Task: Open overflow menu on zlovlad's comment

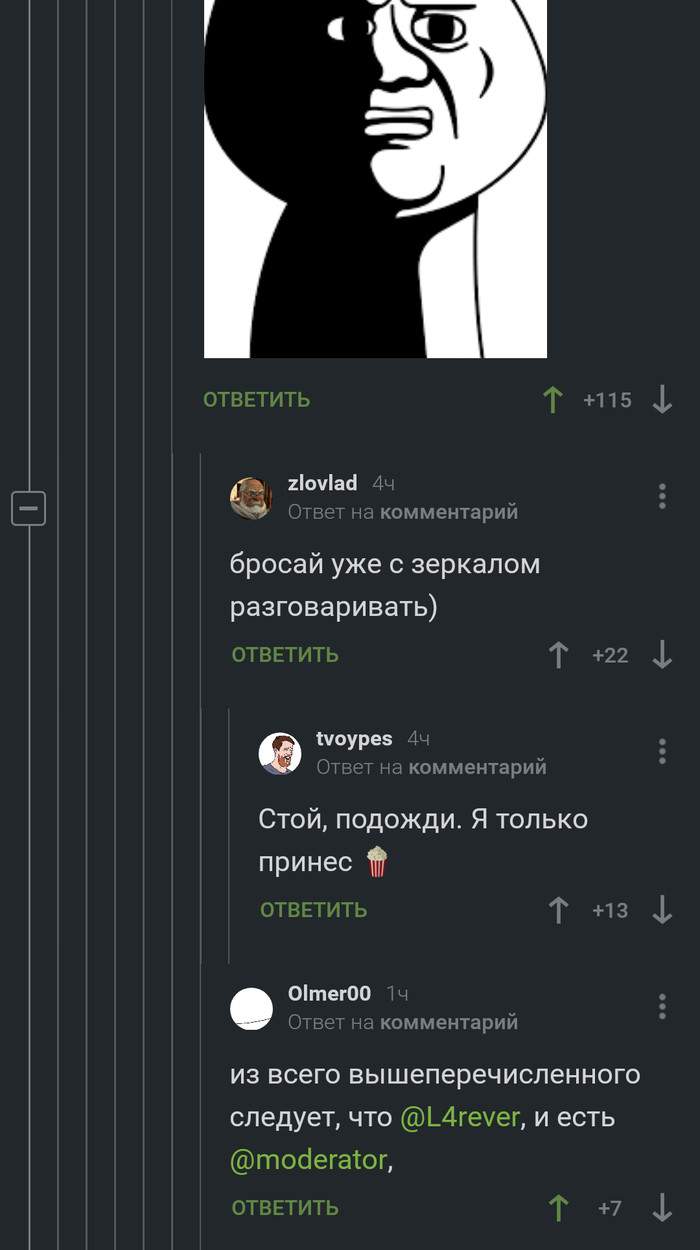Action: pos(662,496)
